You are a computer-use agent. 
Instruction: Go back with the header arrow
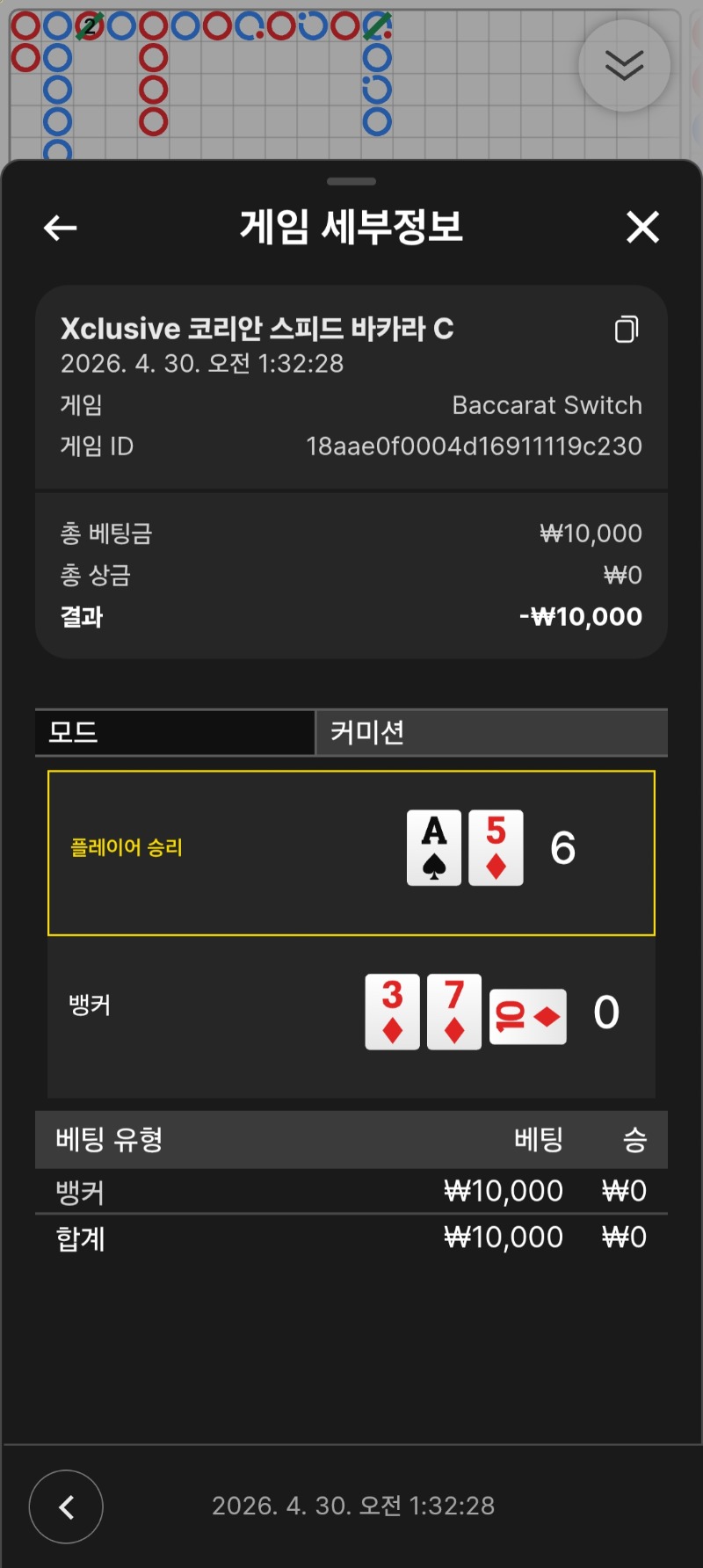[x=60, y=229]
